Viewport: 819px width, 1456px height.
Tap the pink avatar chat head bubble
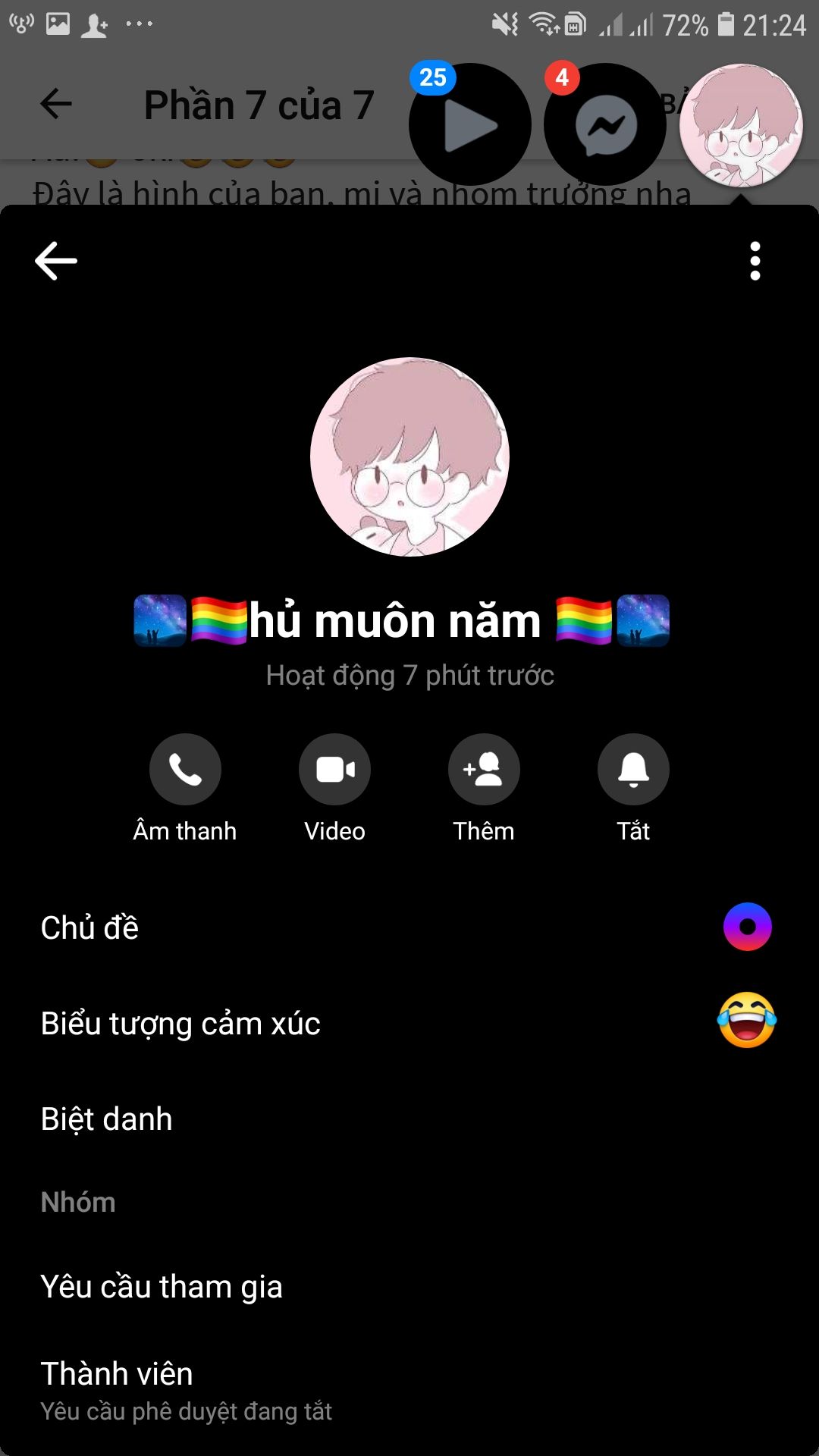tap(741, 125)
